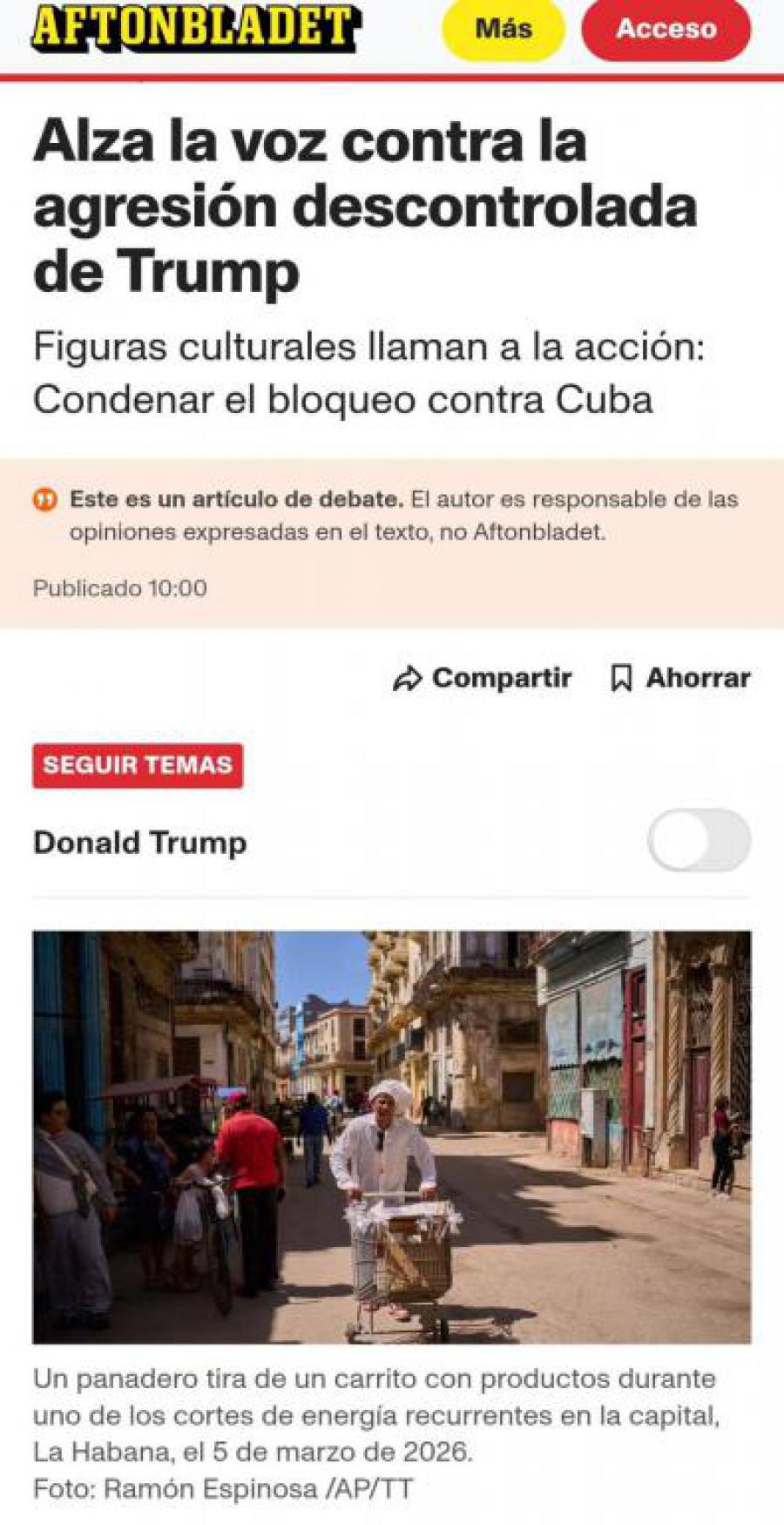
Task: Open the Havana street photo
Action: click(392, 1136)
